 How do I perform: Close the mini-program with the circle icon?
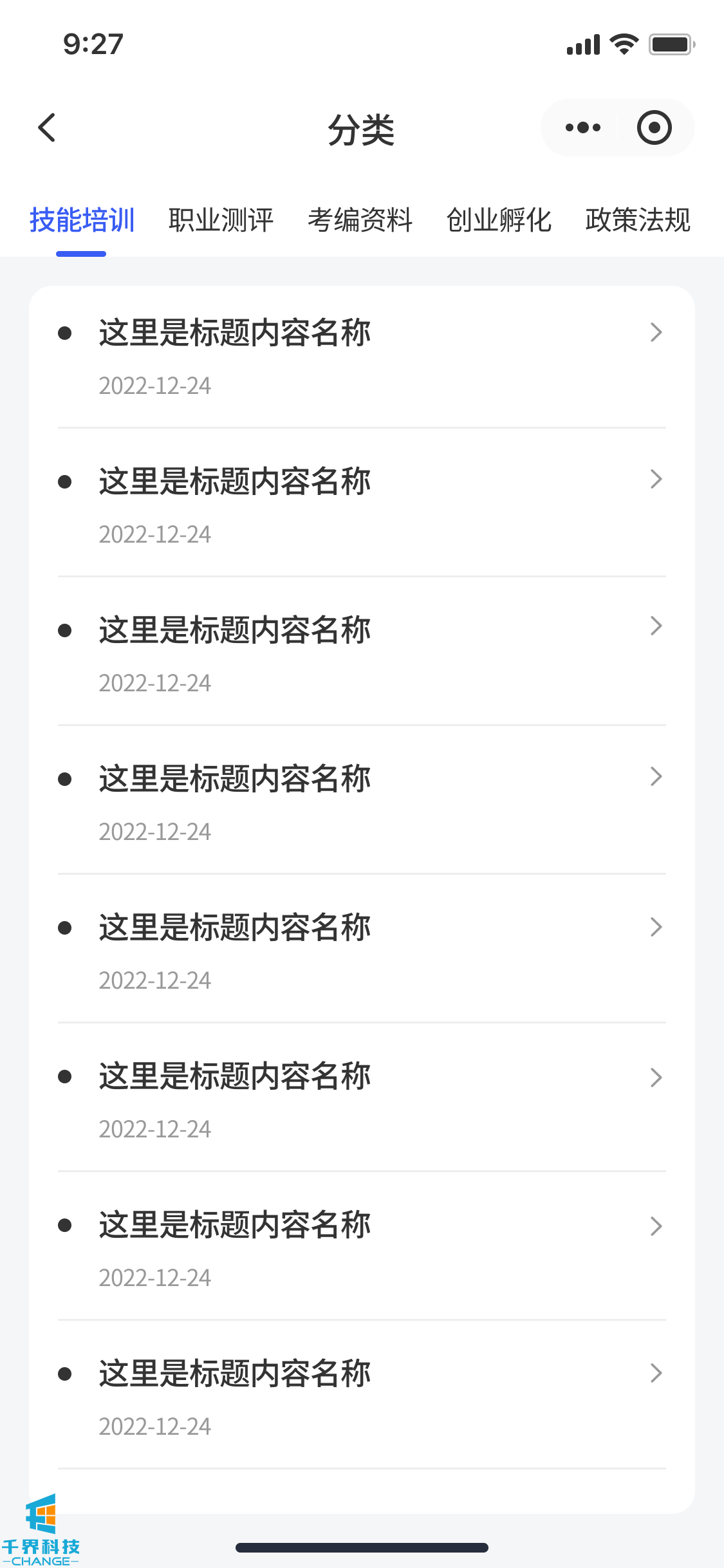(x=654, y=127)
